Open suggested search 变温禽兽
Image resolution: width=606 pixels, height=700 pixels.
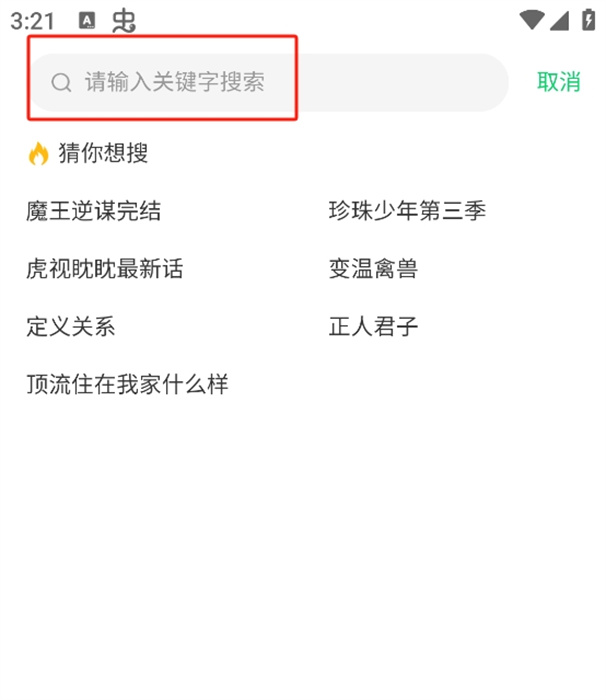[373, 269]
